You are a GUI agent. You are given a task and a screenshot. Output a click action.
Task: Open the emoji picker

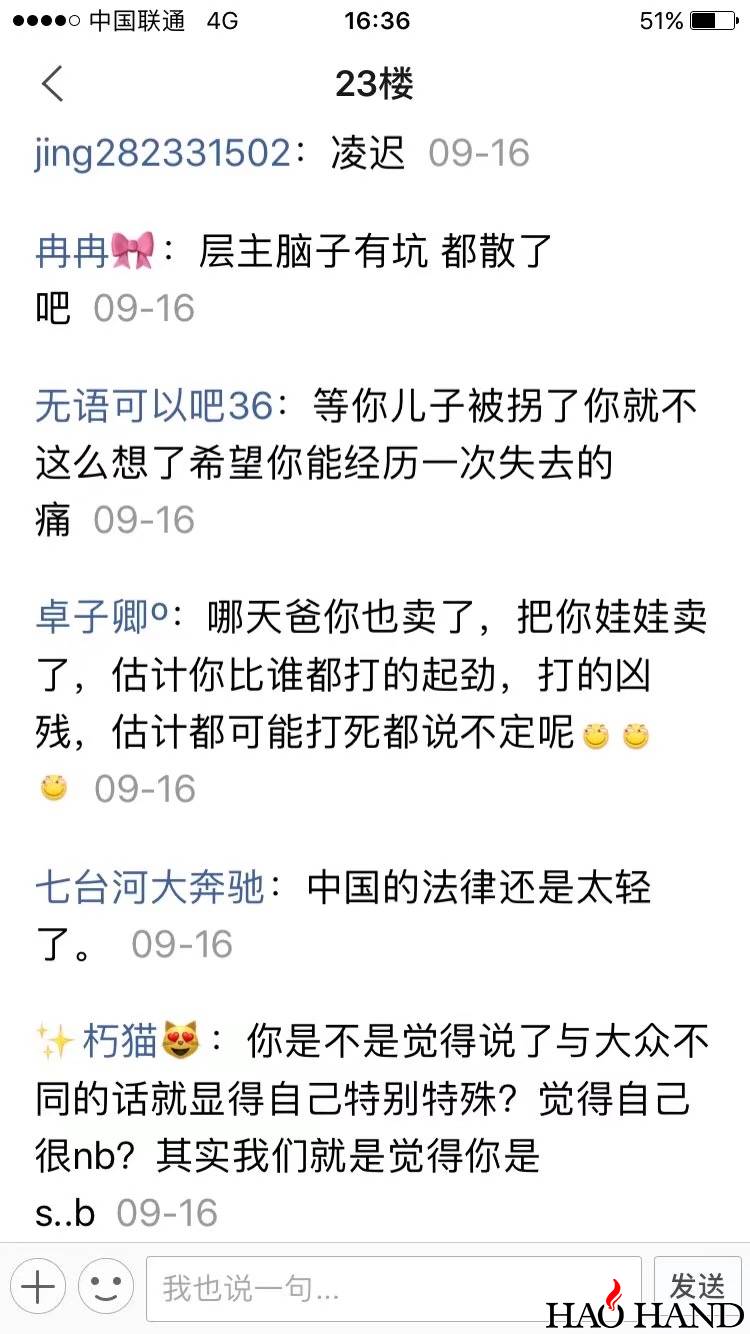tap(106, 1287)
